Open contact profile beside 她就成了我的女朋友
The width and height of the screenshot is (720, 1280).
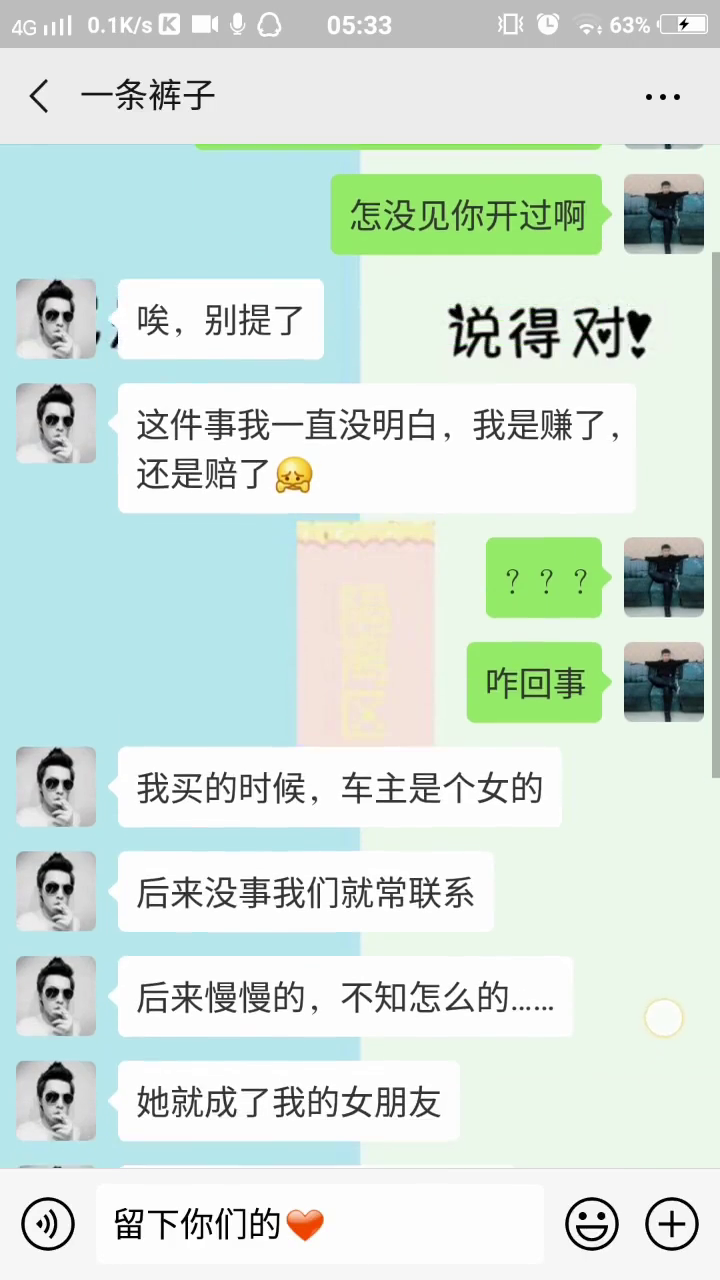56,1101
